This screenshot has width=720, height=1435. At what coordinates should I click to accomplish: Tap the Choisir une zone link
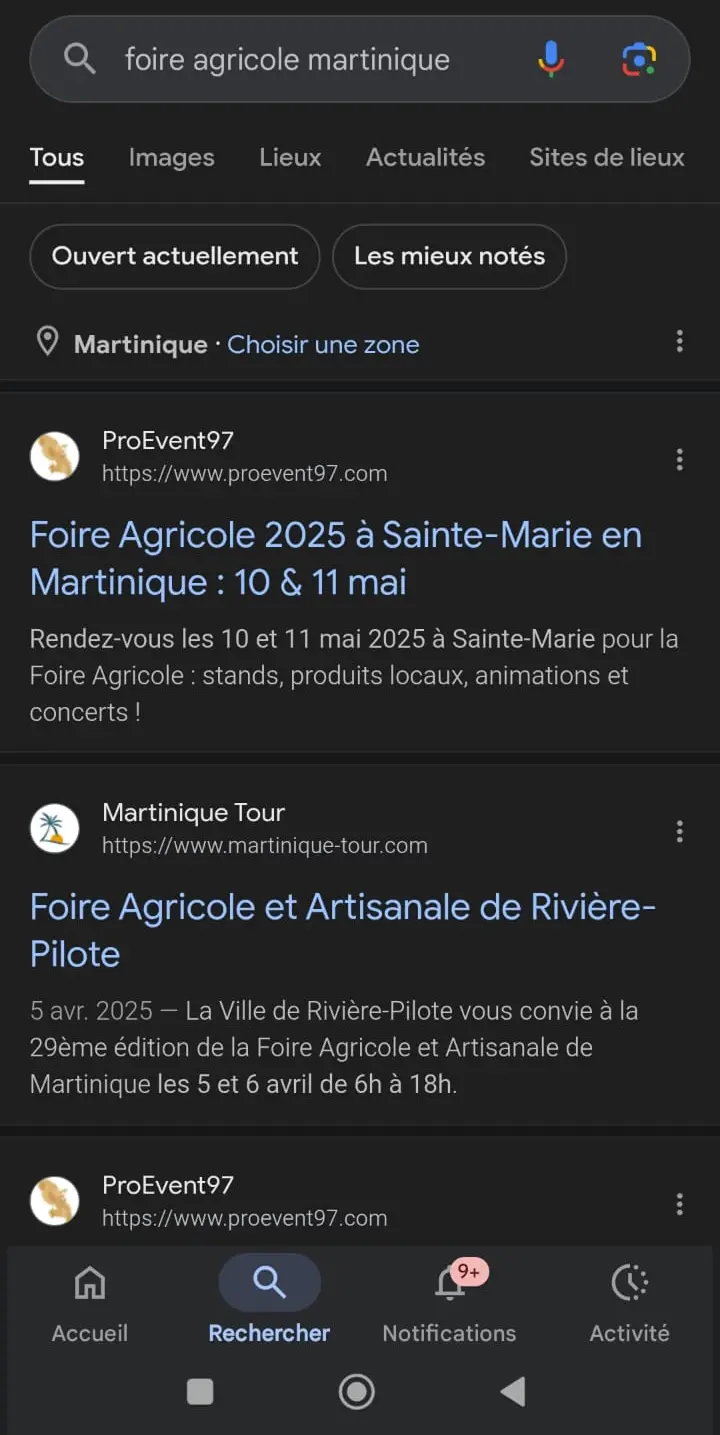(x=323, y=345)
